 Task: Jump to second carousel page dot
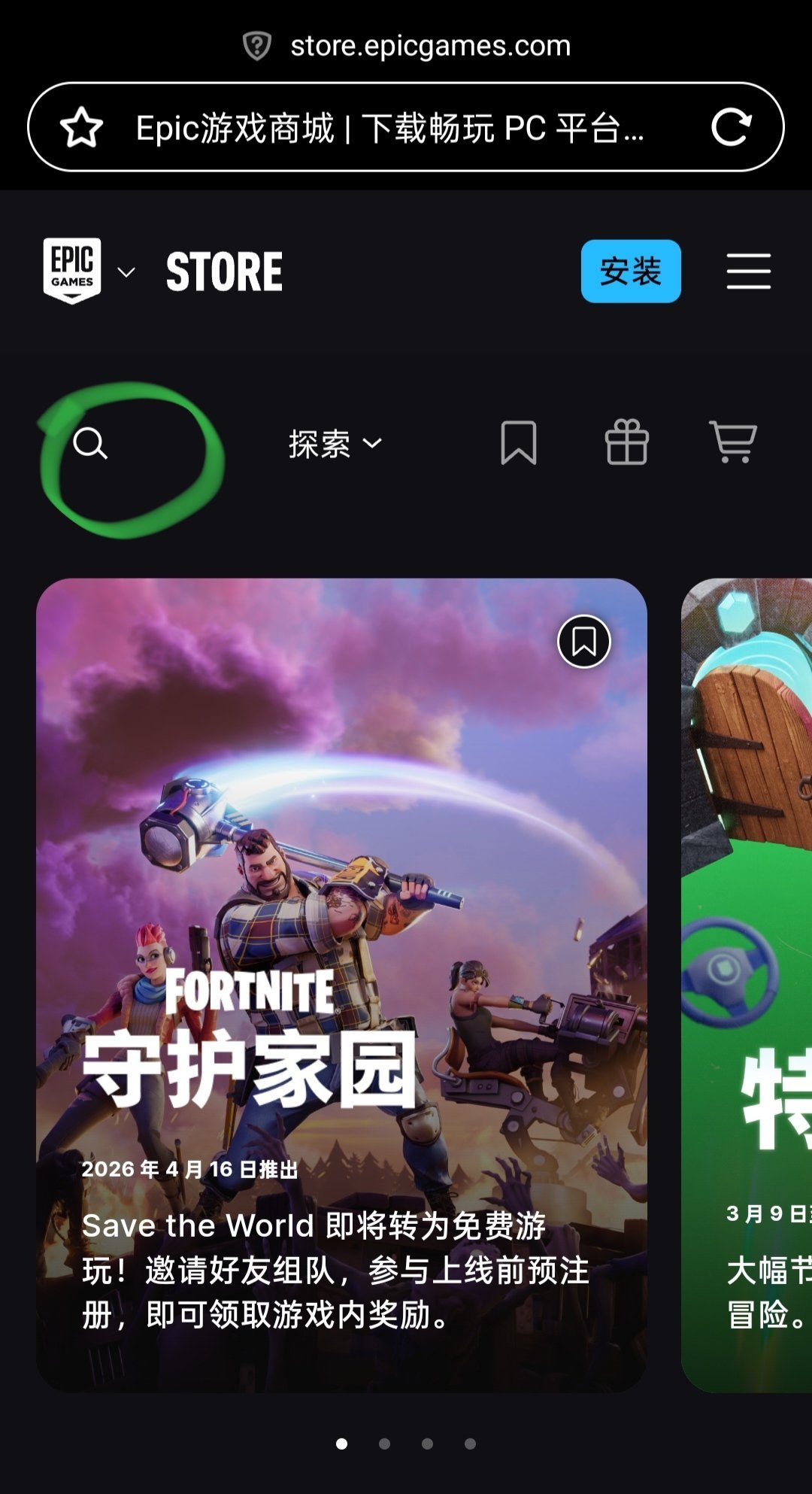pos(384,1444)
